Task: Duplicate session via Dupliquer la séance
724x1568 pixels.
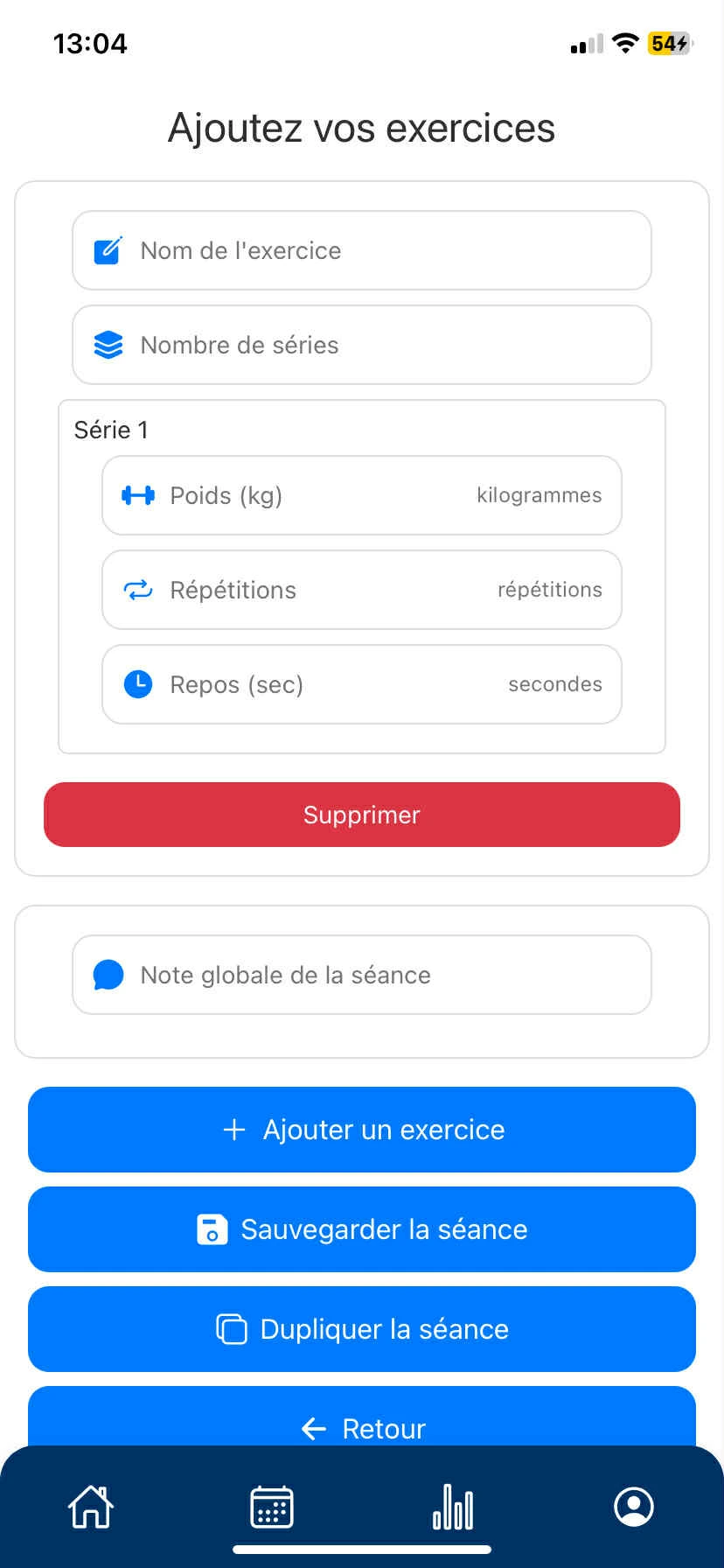Action: pyautogui.click(x=361, y=1329)
